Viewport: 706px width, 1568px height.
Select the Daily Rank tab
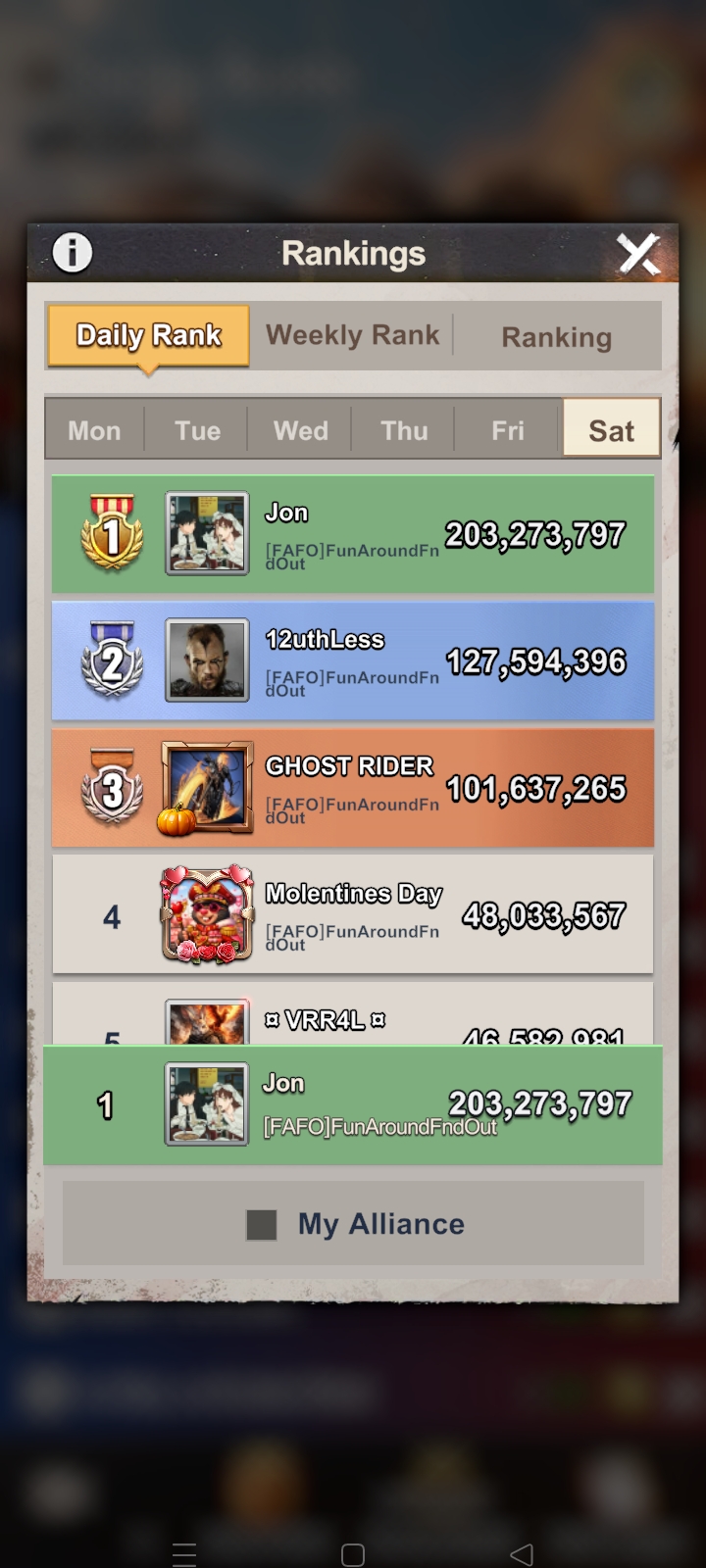[x=148, y=336]
